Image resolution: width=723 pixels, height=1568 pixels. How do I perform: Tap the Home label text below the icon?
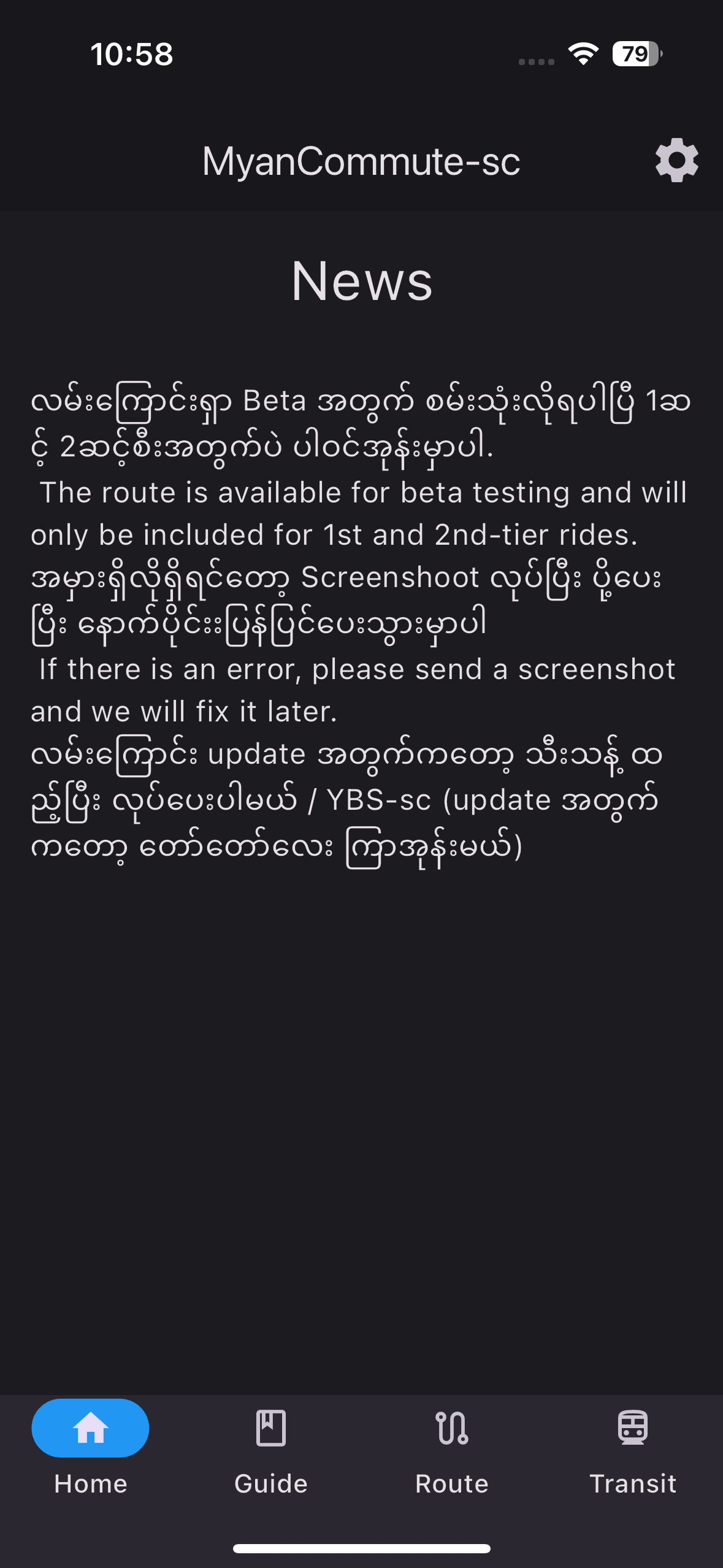90,1483
